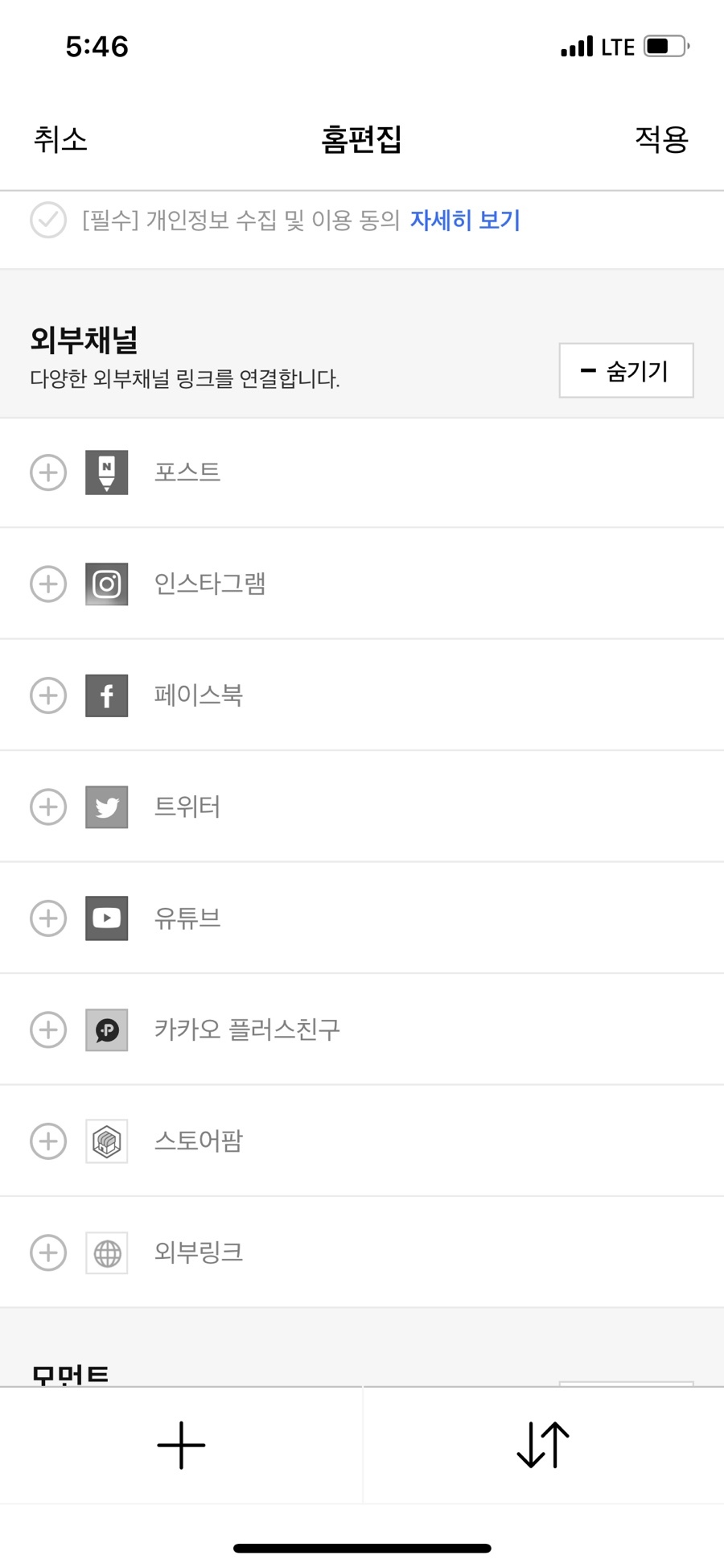
Task: Select the Twitter channel icon
Action: [105, 807]
